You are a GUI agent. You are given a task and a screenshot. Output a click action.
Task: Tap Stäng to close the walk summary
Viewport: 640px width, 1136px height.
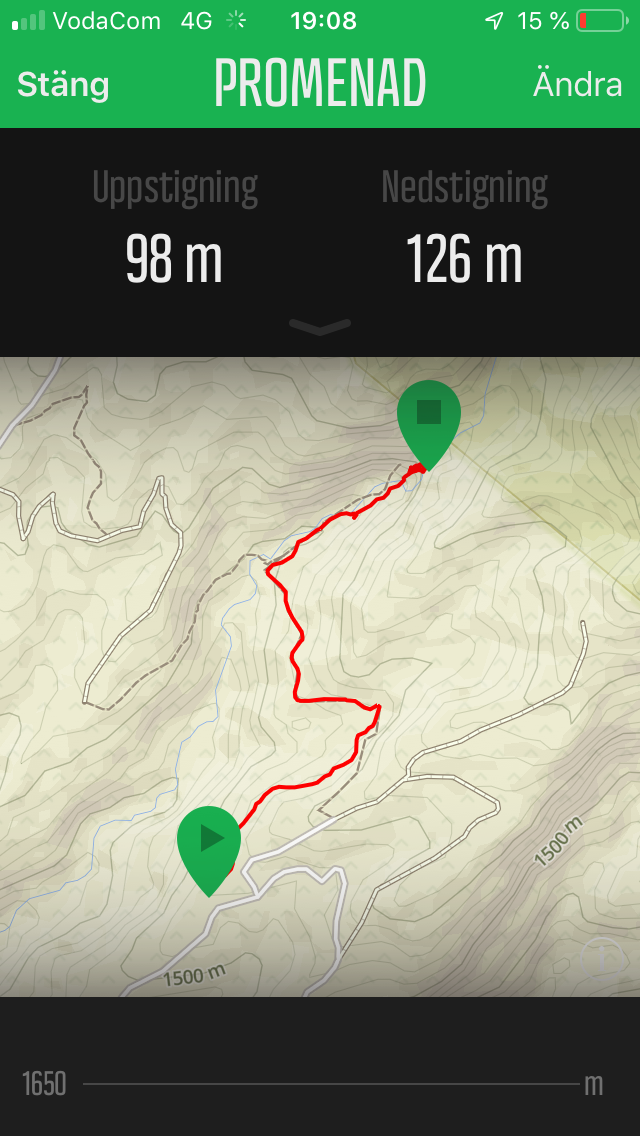point(63,84)
